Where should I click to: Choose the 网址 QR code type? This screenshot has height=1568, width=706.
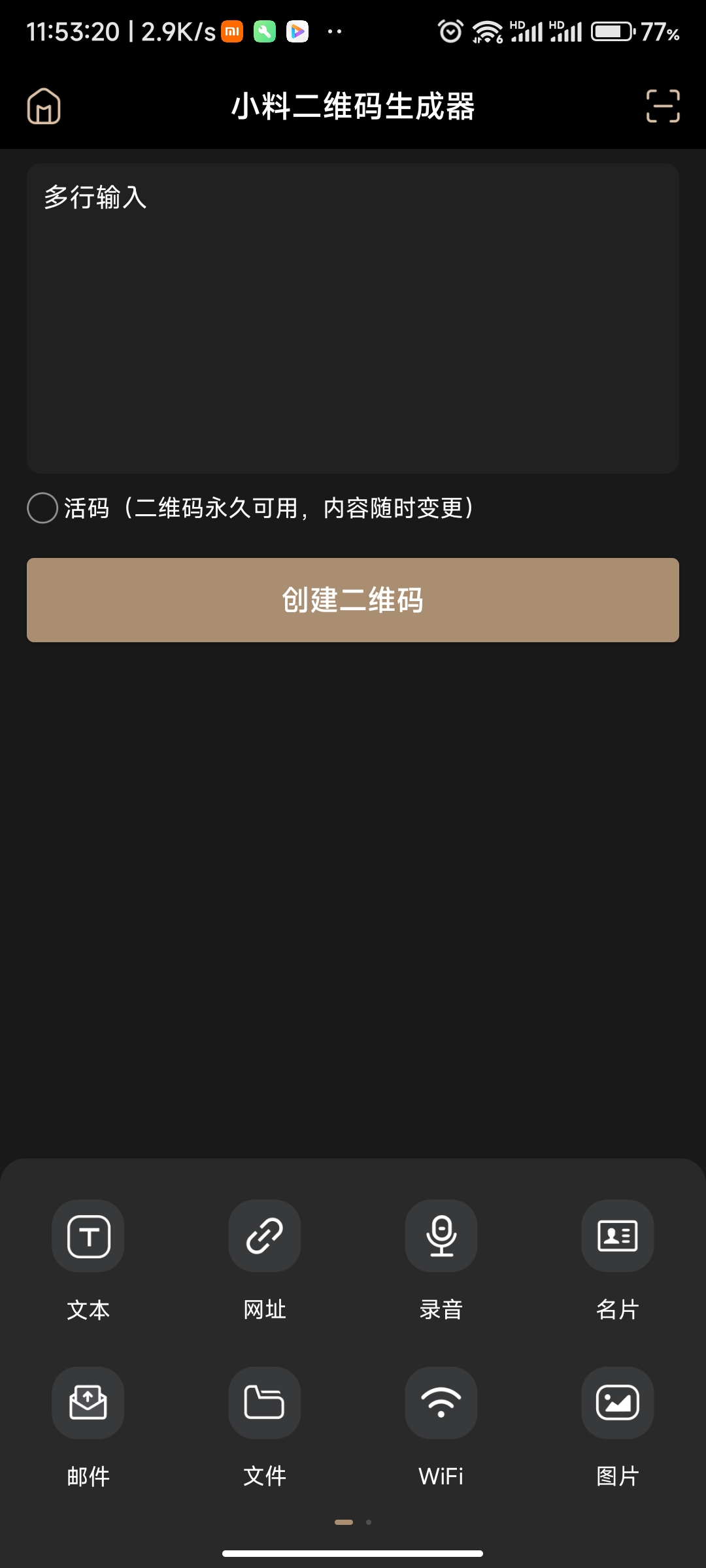pyautogui.click(x=265, y=1236)
